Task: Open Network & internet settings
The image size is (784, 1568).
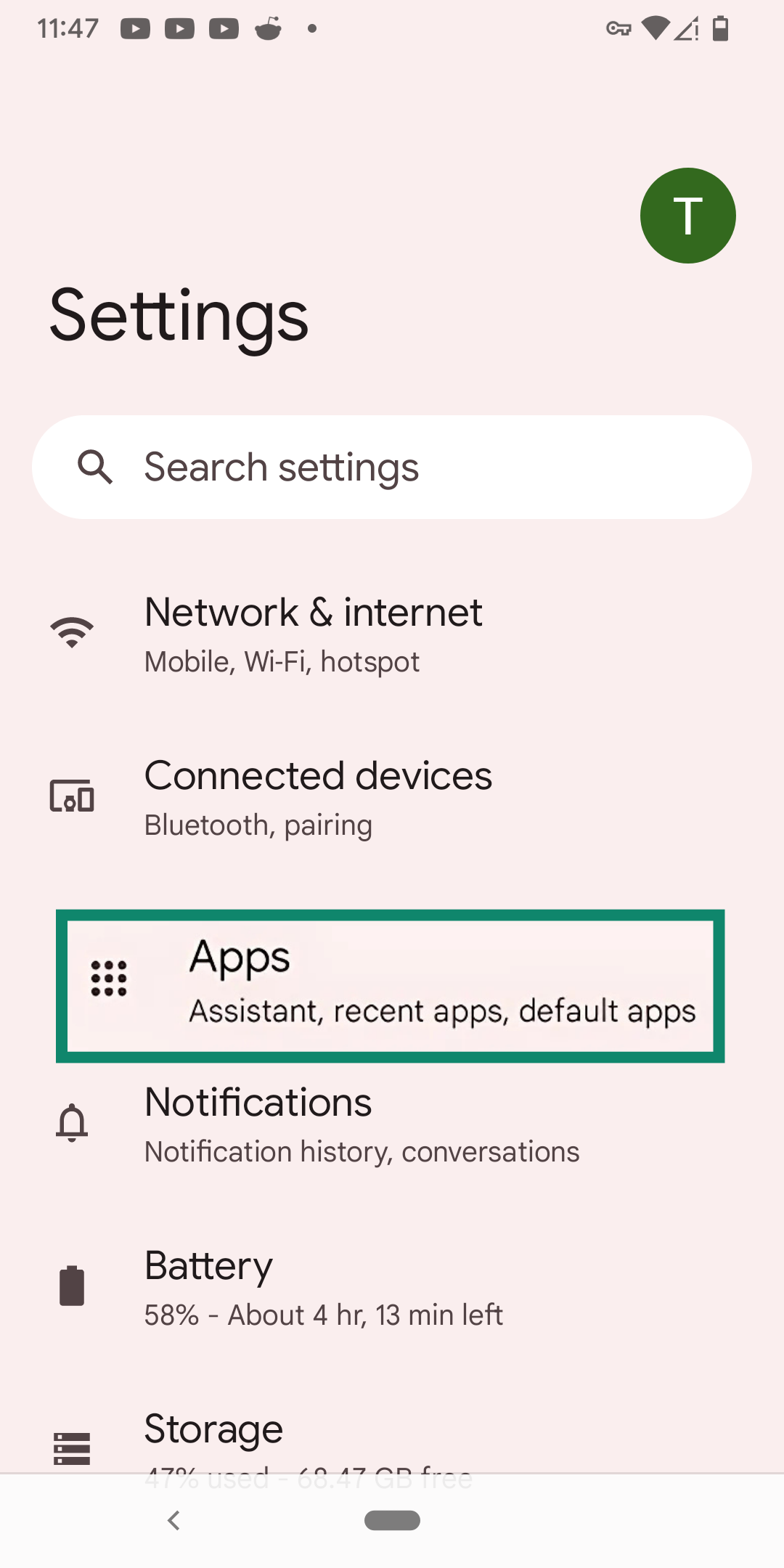Action: (392, 633)
